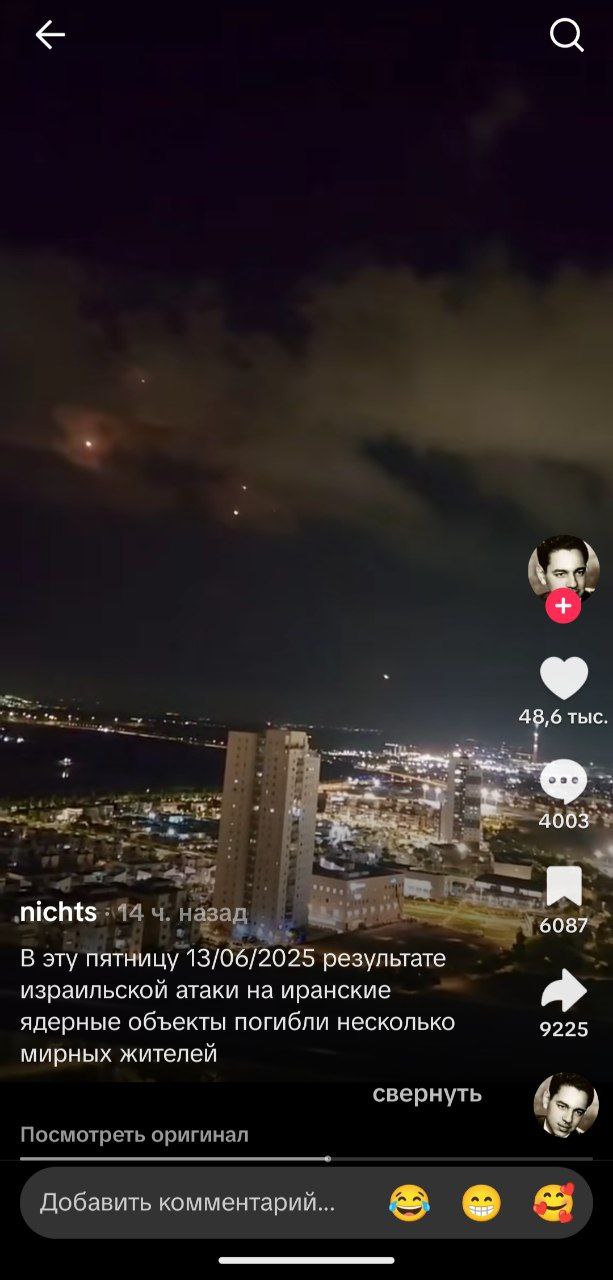Like this video with the heart icon
The image size is (613, 1280).
pos(564,679)
